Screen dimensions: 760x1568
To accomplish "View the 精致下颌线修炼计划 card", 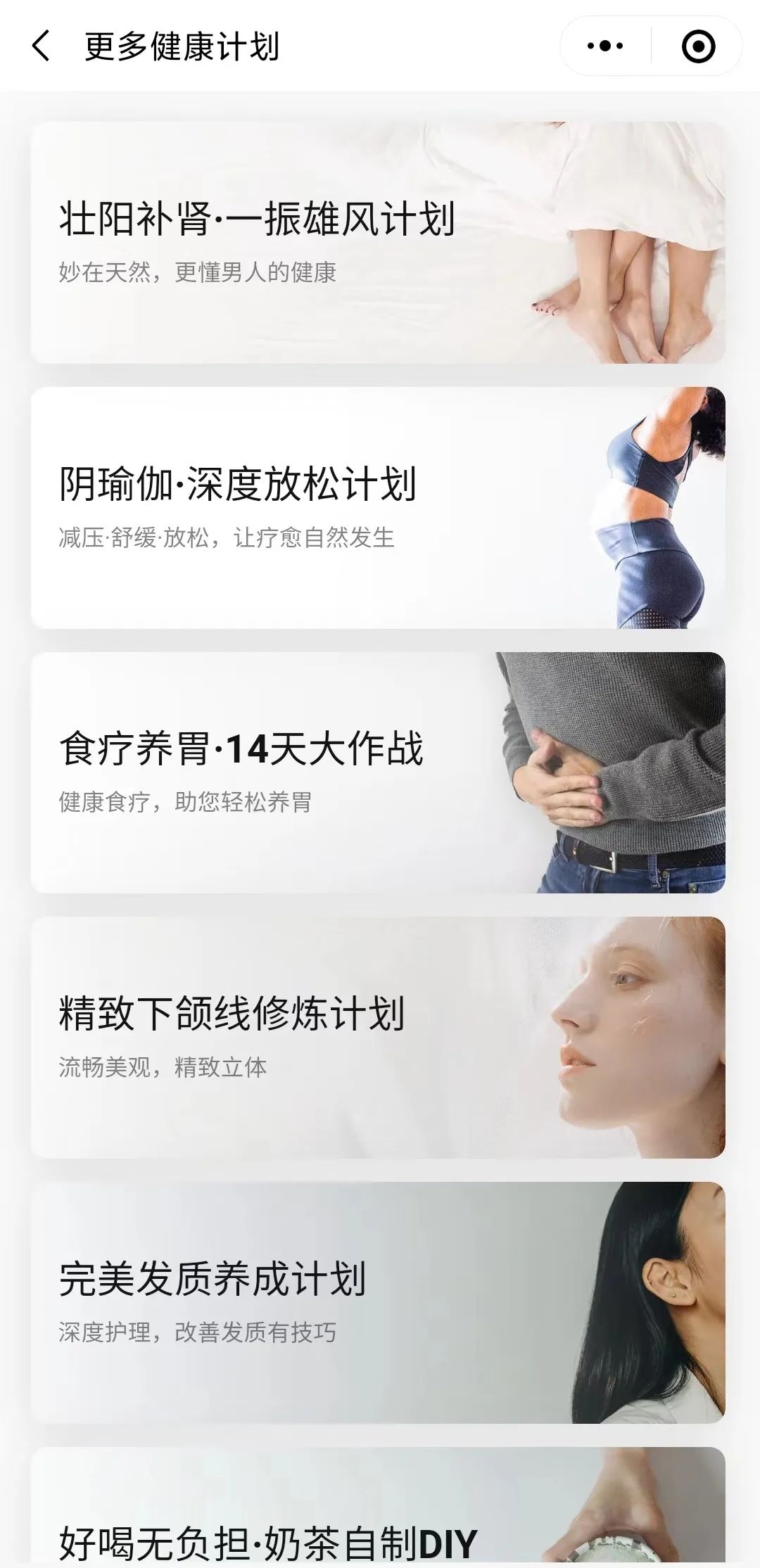I will click(x=378, y=1038).
